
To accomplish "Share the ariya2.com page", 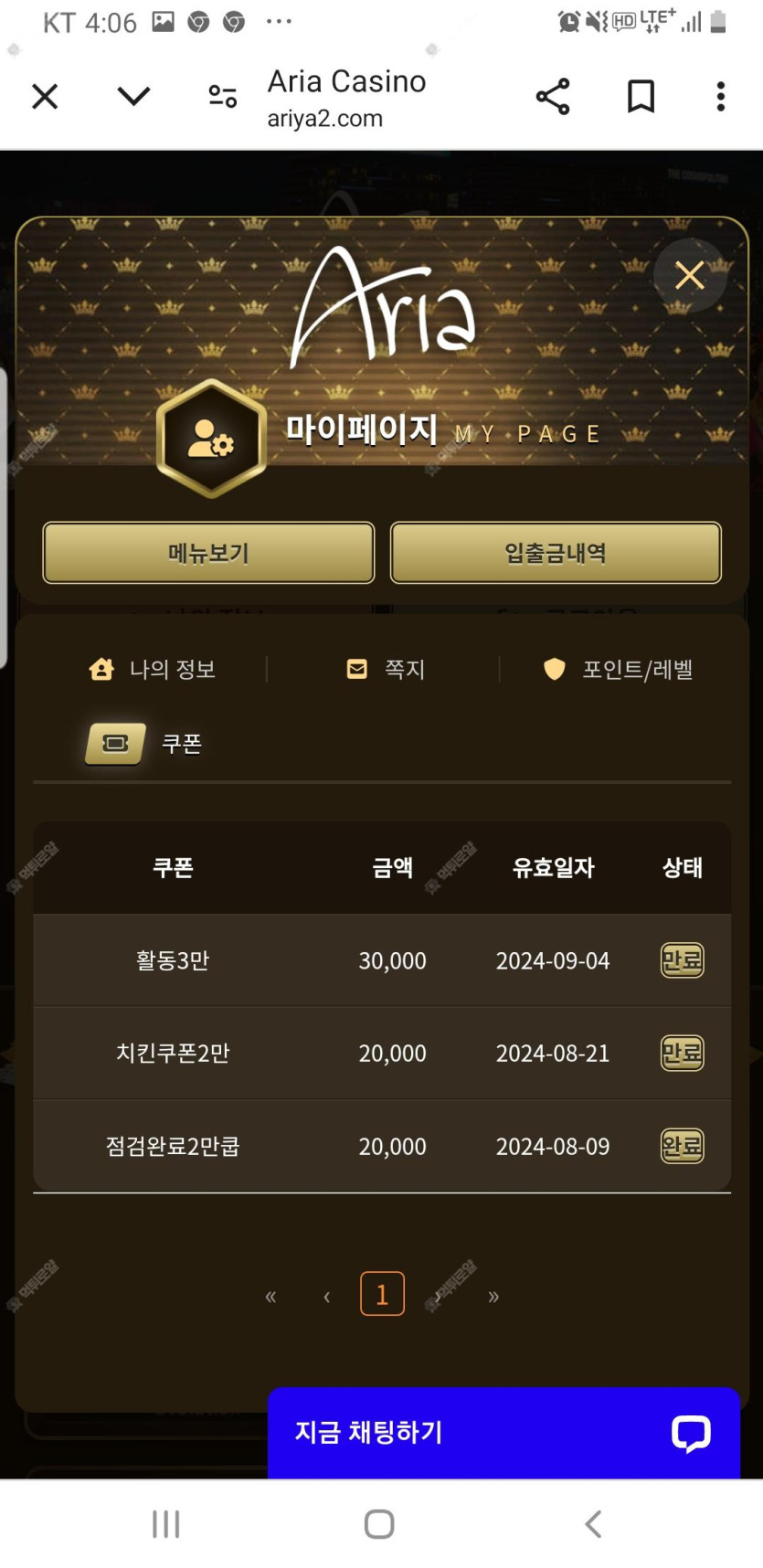I will (552, 96).
